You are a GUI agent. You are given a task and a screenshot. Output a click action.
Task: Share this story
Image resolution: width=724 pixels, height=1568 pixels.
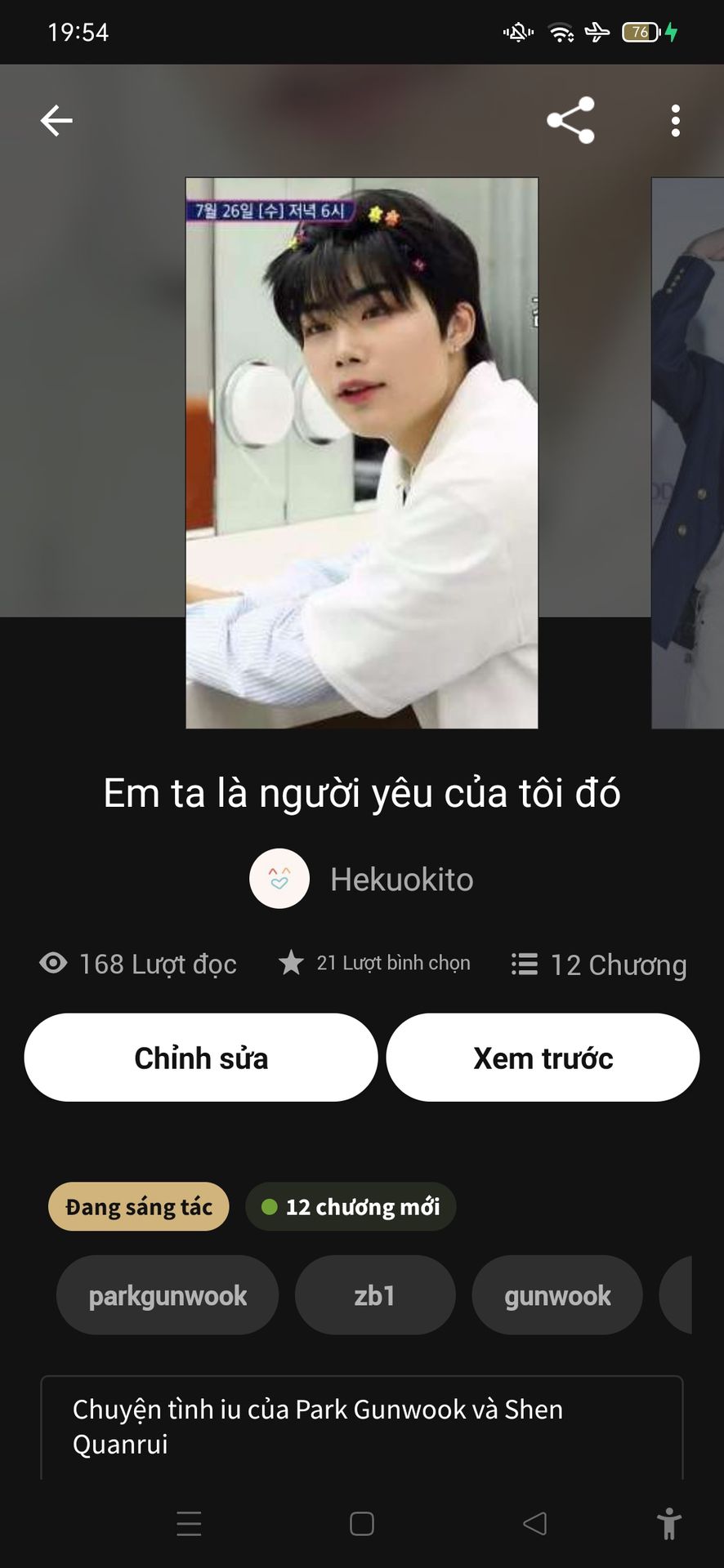[570, 121]
